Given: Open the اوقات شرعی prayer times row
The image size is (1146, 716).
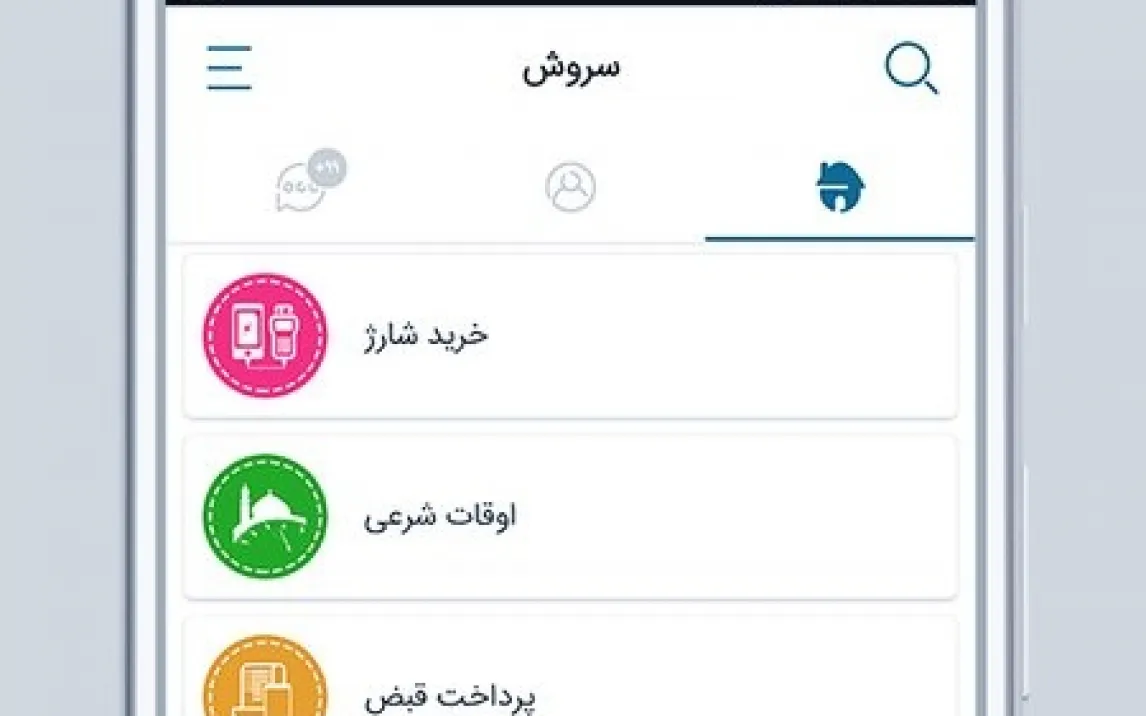Looking at the screenshot, I should (570, 517).
